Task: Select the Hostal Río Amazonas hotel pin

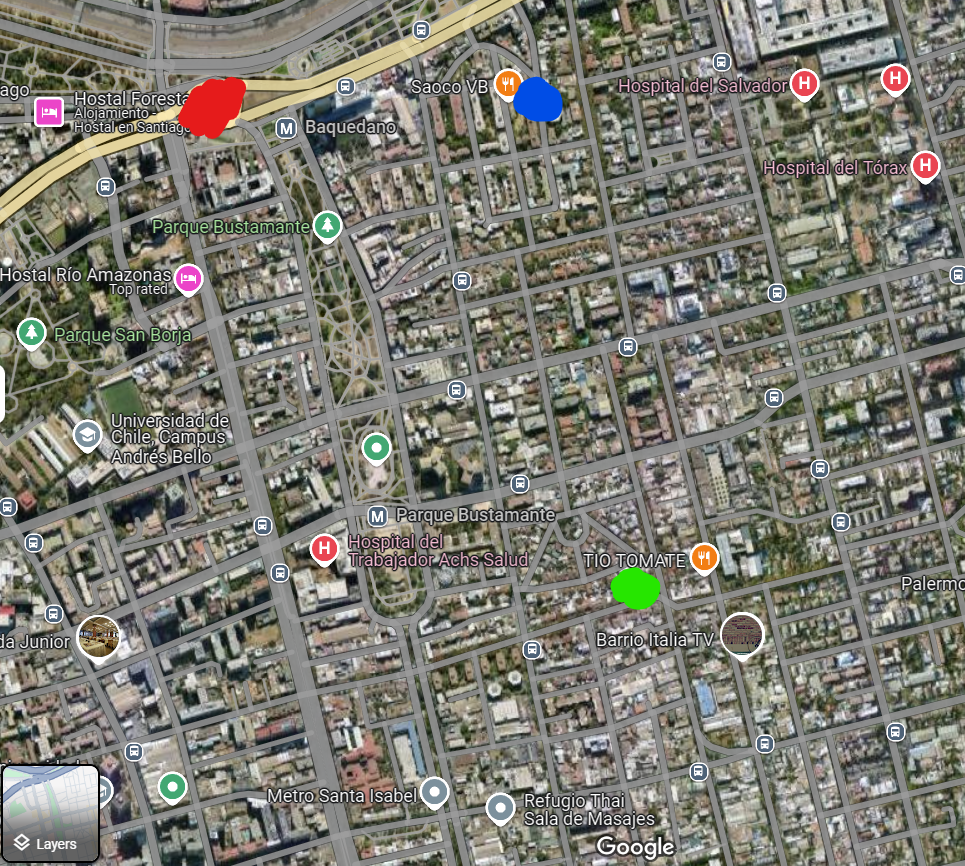Action: click(x=187, y=278)
